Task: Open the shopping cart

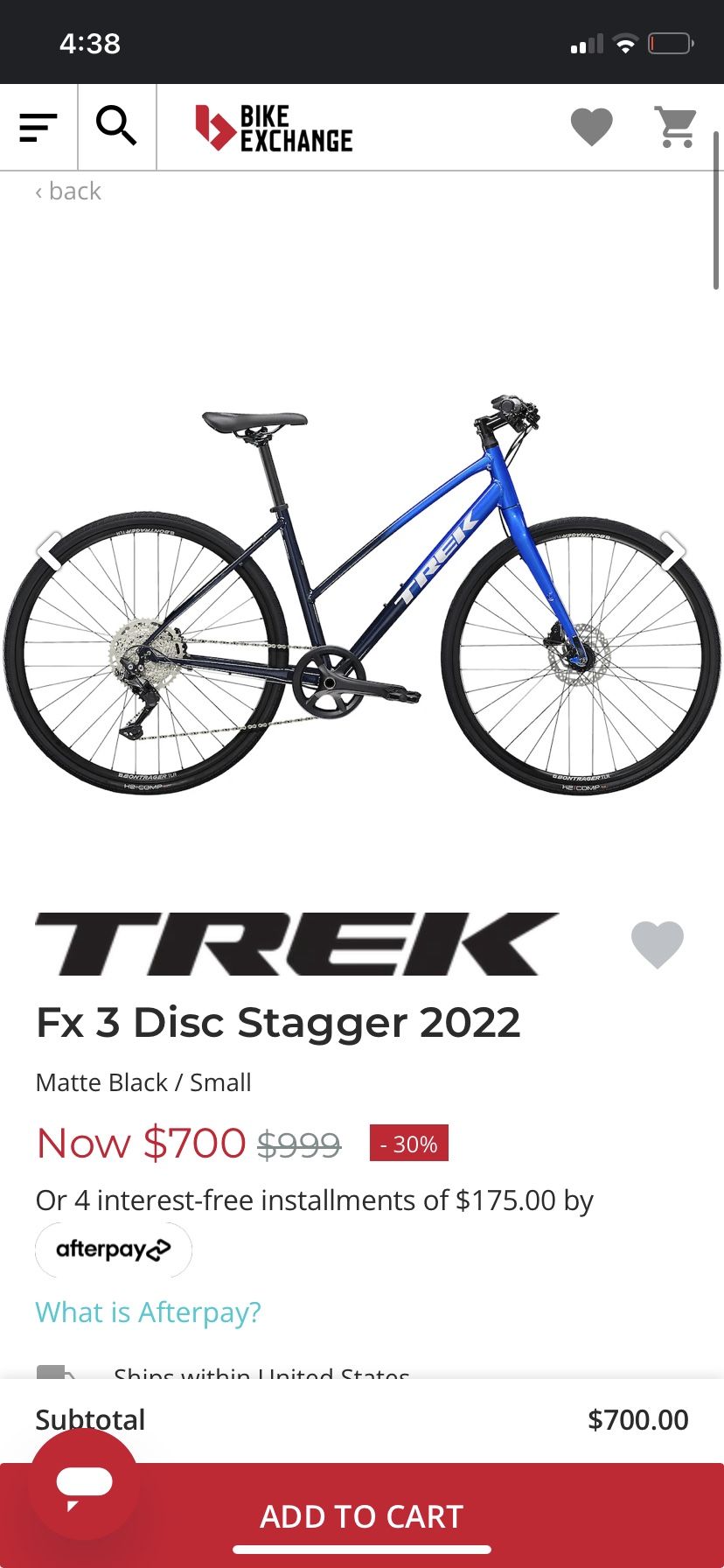Action: click(674, 127)
